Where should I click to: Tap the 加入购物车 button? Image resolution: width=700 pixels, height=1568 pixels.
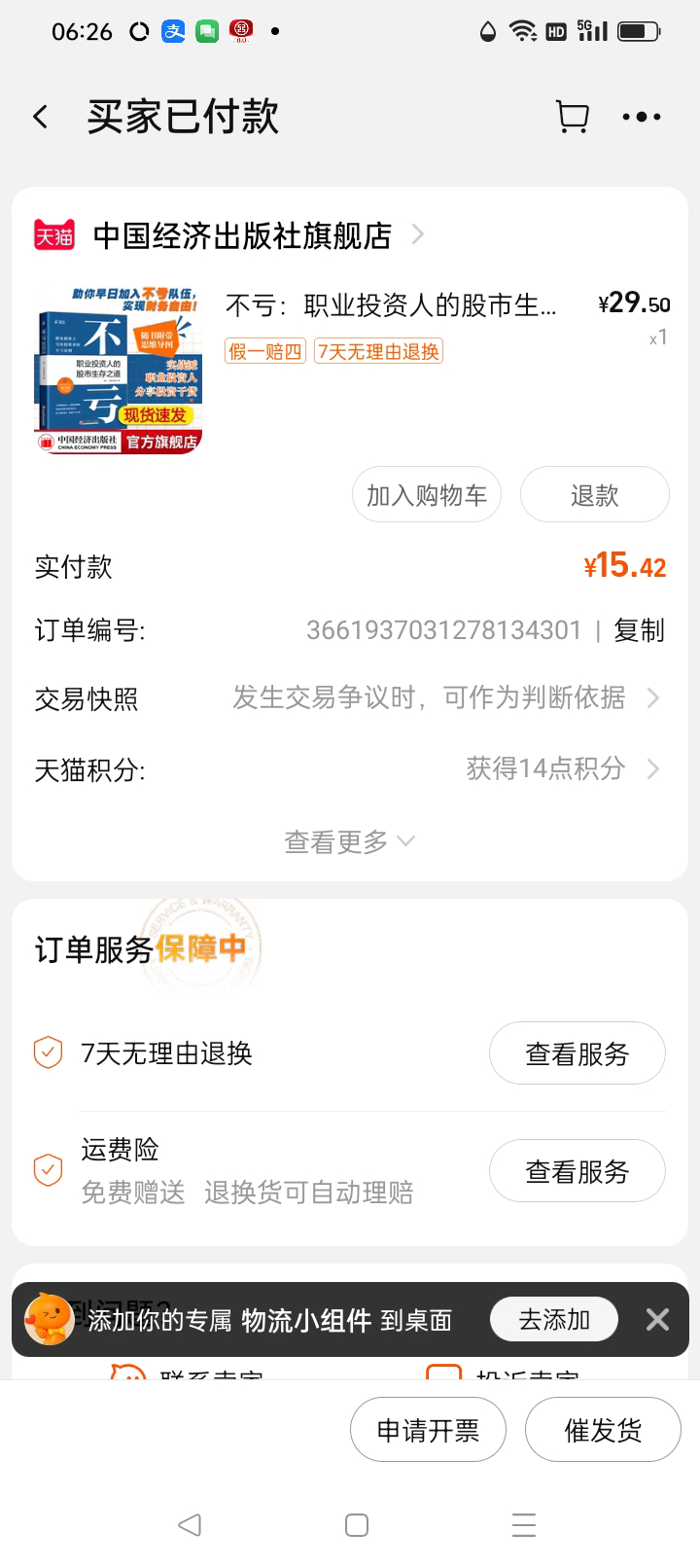[x=426, y=495]
